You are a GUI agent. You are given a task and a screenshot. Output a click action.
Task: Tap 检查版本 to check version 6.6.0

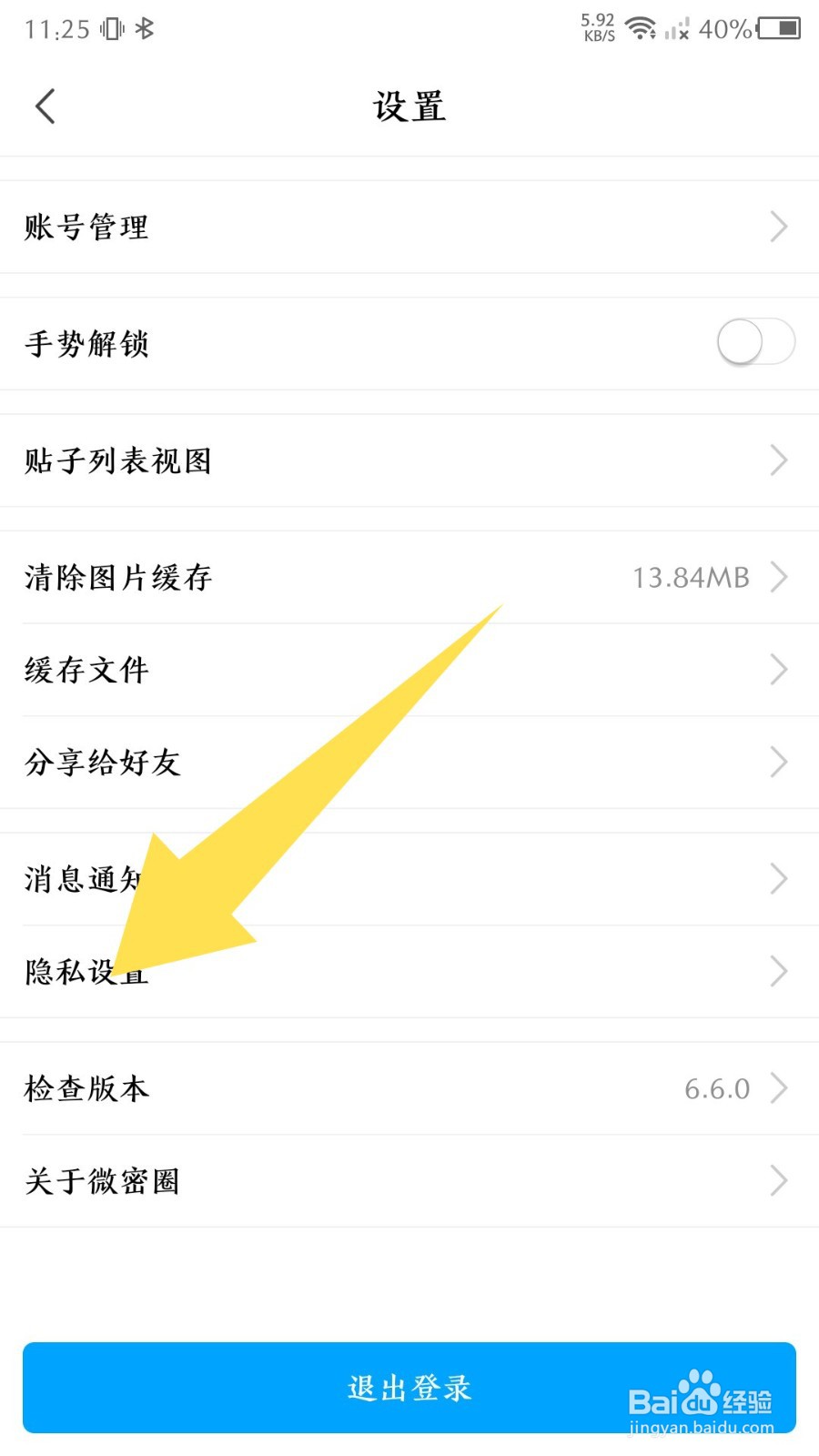click(x=409, y=1088)
